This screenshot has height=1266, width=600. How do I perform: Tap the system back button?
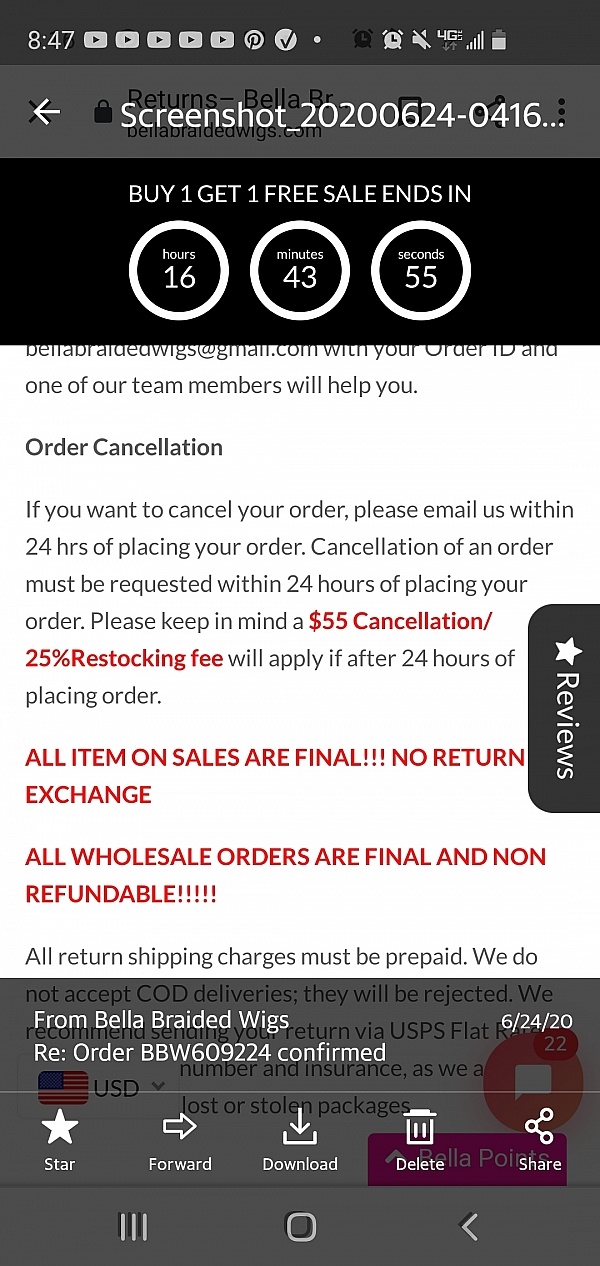tap(468, 1226)
